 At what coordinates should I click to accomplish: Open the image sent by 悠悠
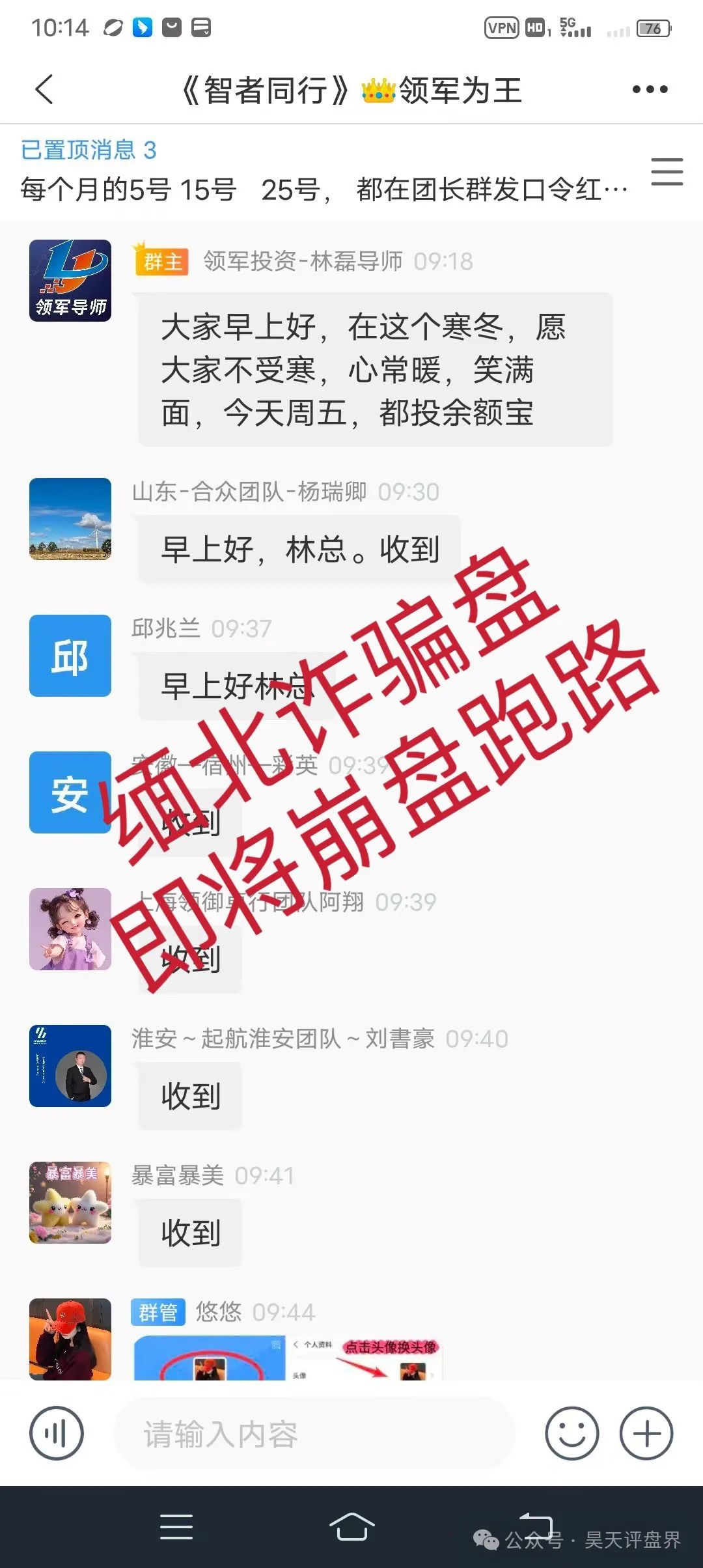pos(286,1358)
